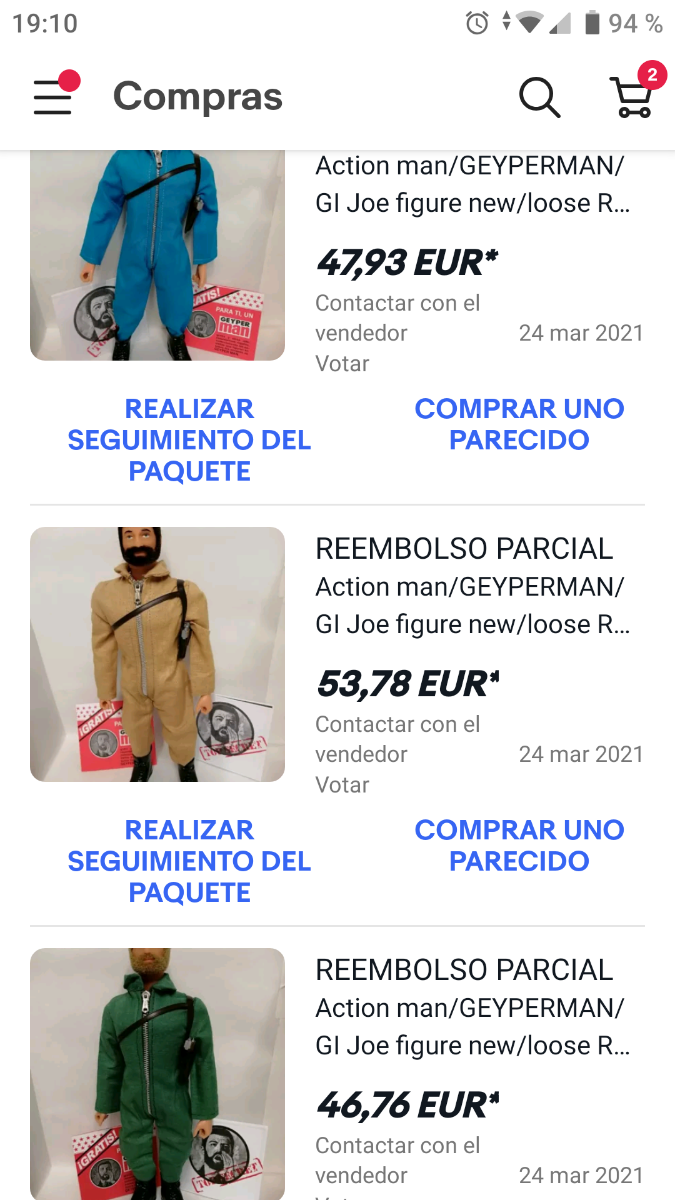Open the shopping cart with 2 items
Screen dimensions: 675x1200
click(633, 96)
